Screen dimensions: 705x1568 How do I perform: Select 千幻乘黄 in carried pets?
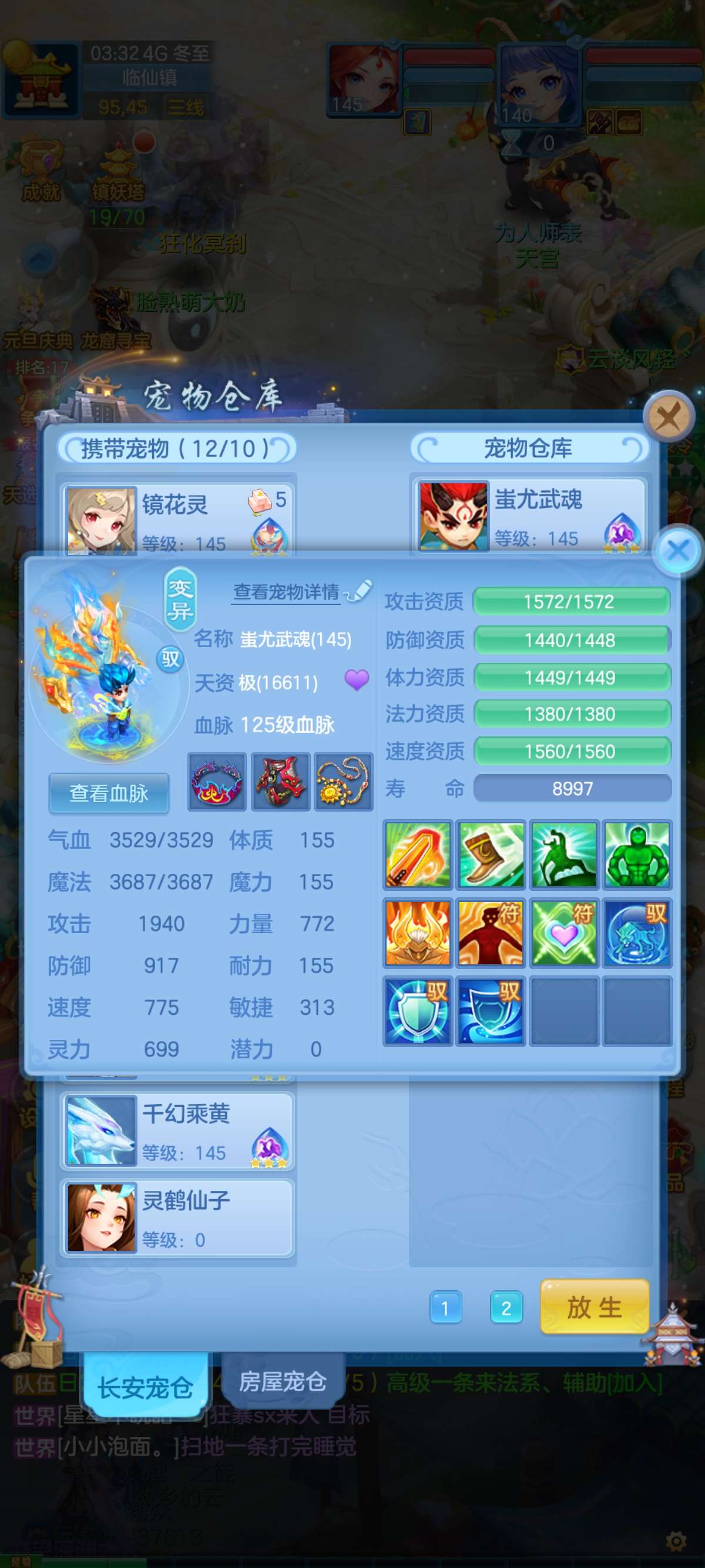click(x=177, y=1131)
